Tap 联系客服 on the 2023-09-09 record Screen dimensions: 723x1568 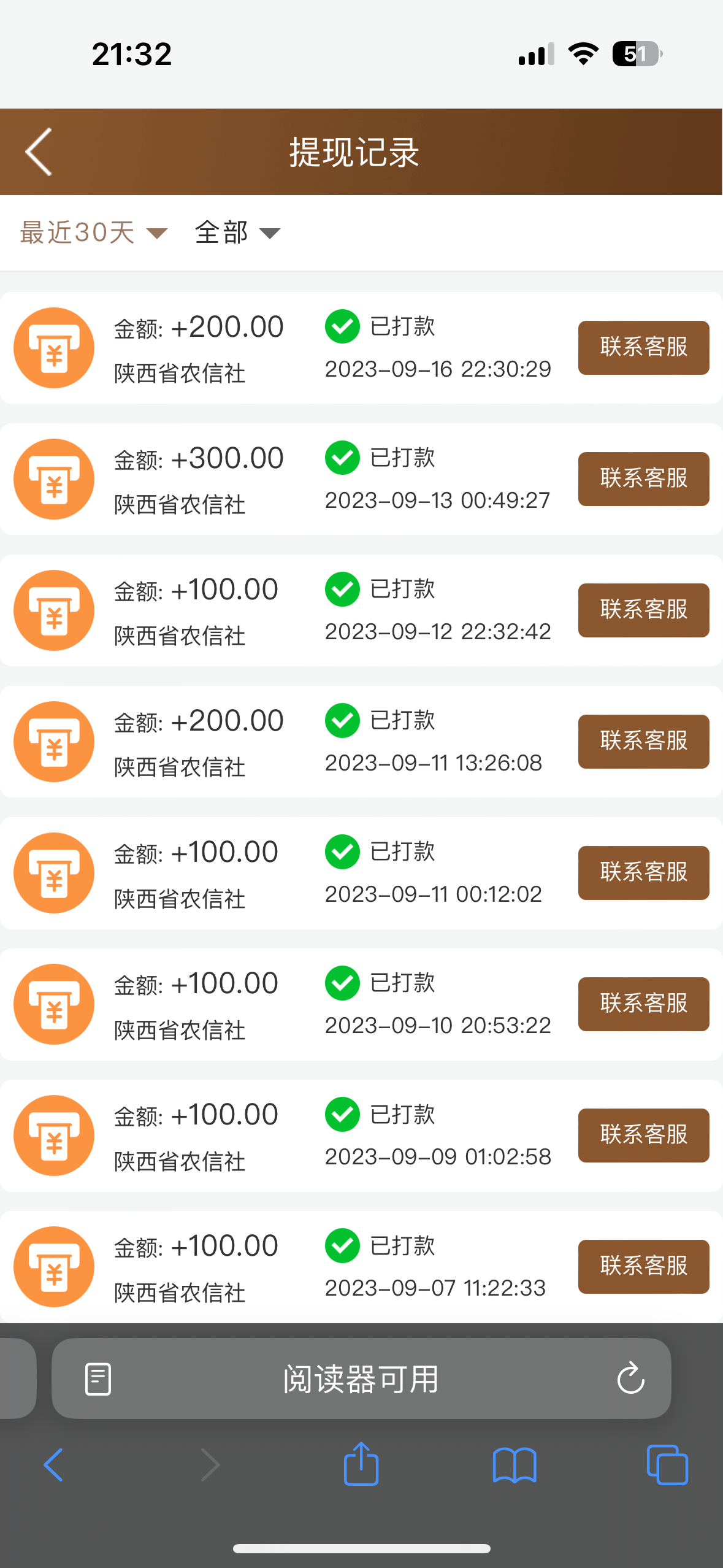pos(643,1135)
